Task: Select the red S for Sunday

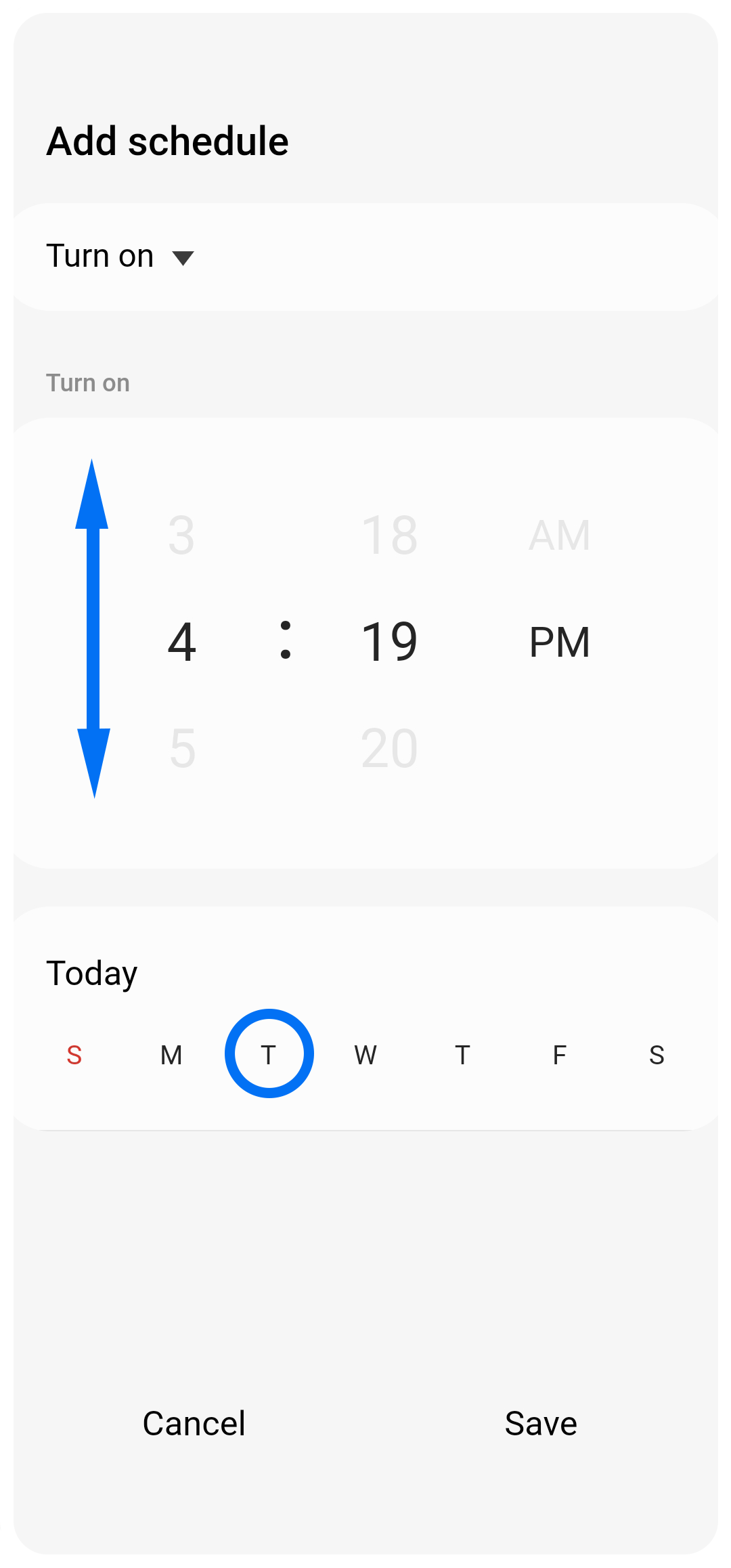Action: tap(74, 1055)
